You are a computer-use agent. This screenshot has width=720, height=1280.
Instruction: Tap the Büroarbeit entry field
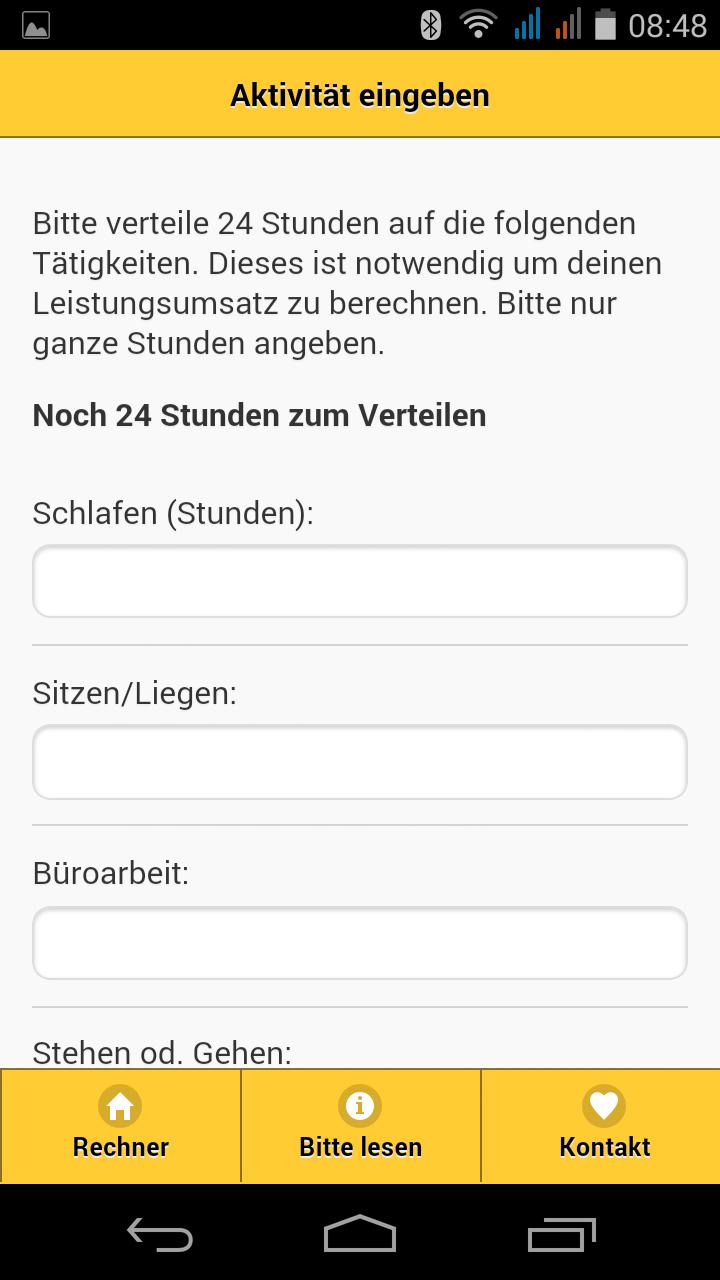tap(360, 942)
